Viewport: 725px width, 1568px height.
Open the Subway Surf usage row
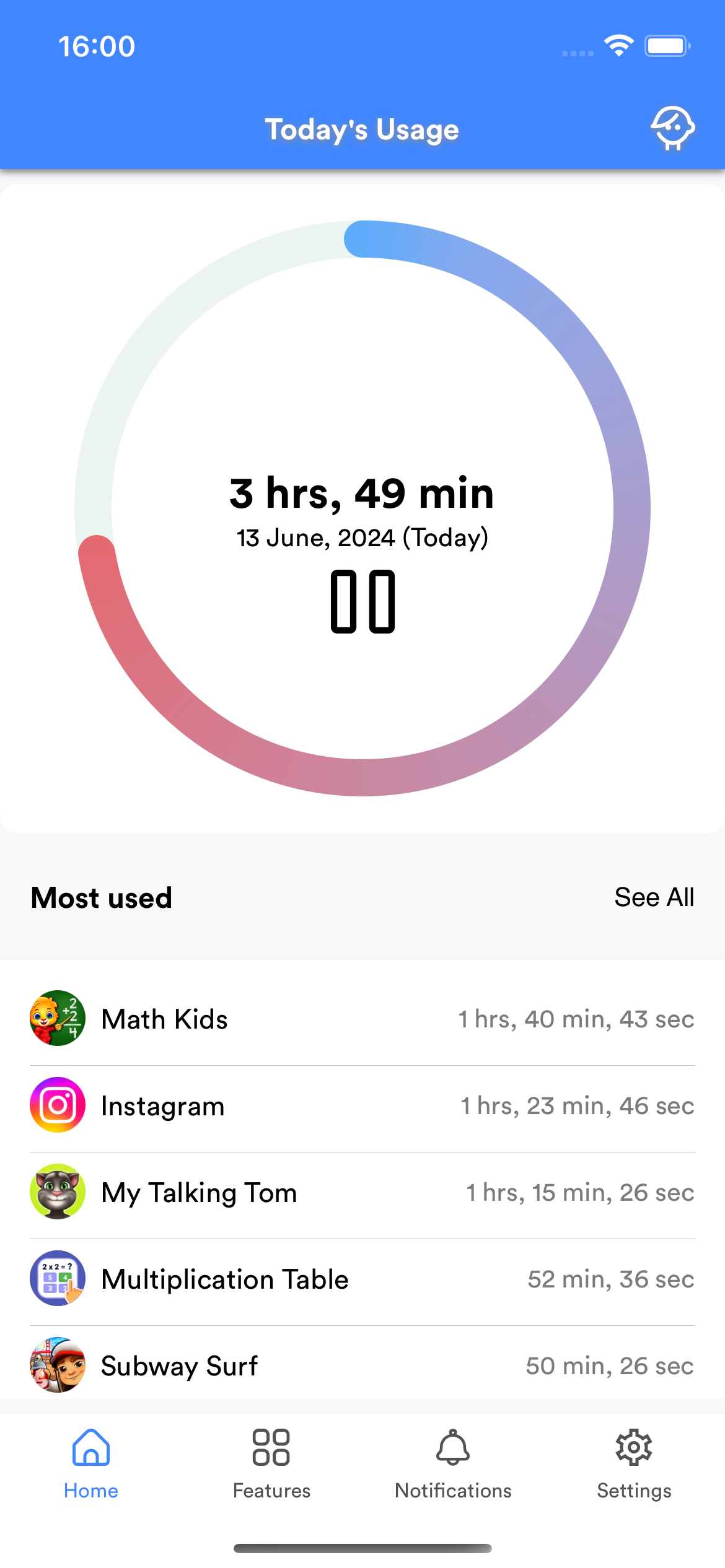[x=362, y=1365]
